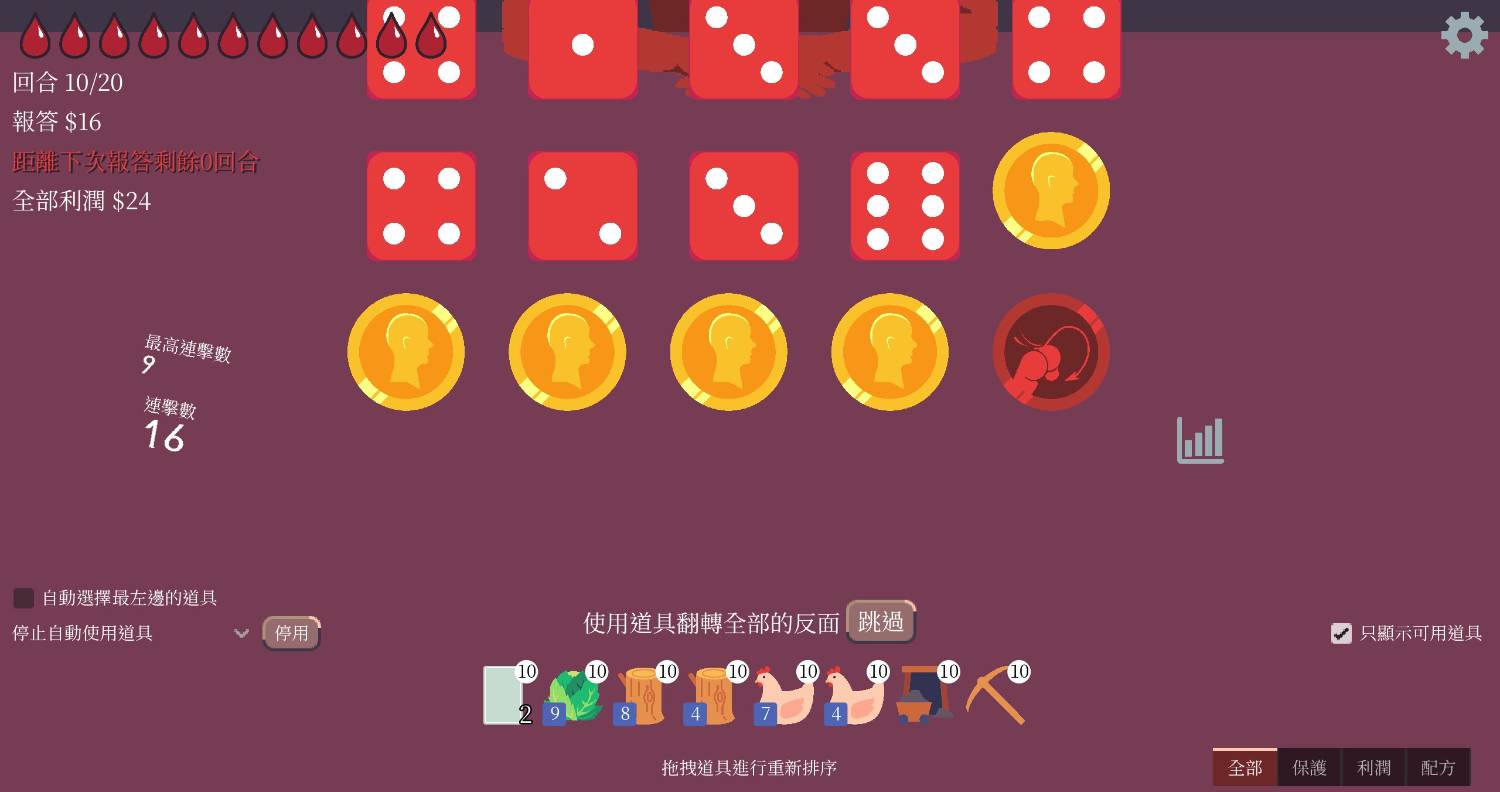The width and height of the screenshot is (1500, 792).
Task: Select the pickaxe item
Action: (995, 695)
